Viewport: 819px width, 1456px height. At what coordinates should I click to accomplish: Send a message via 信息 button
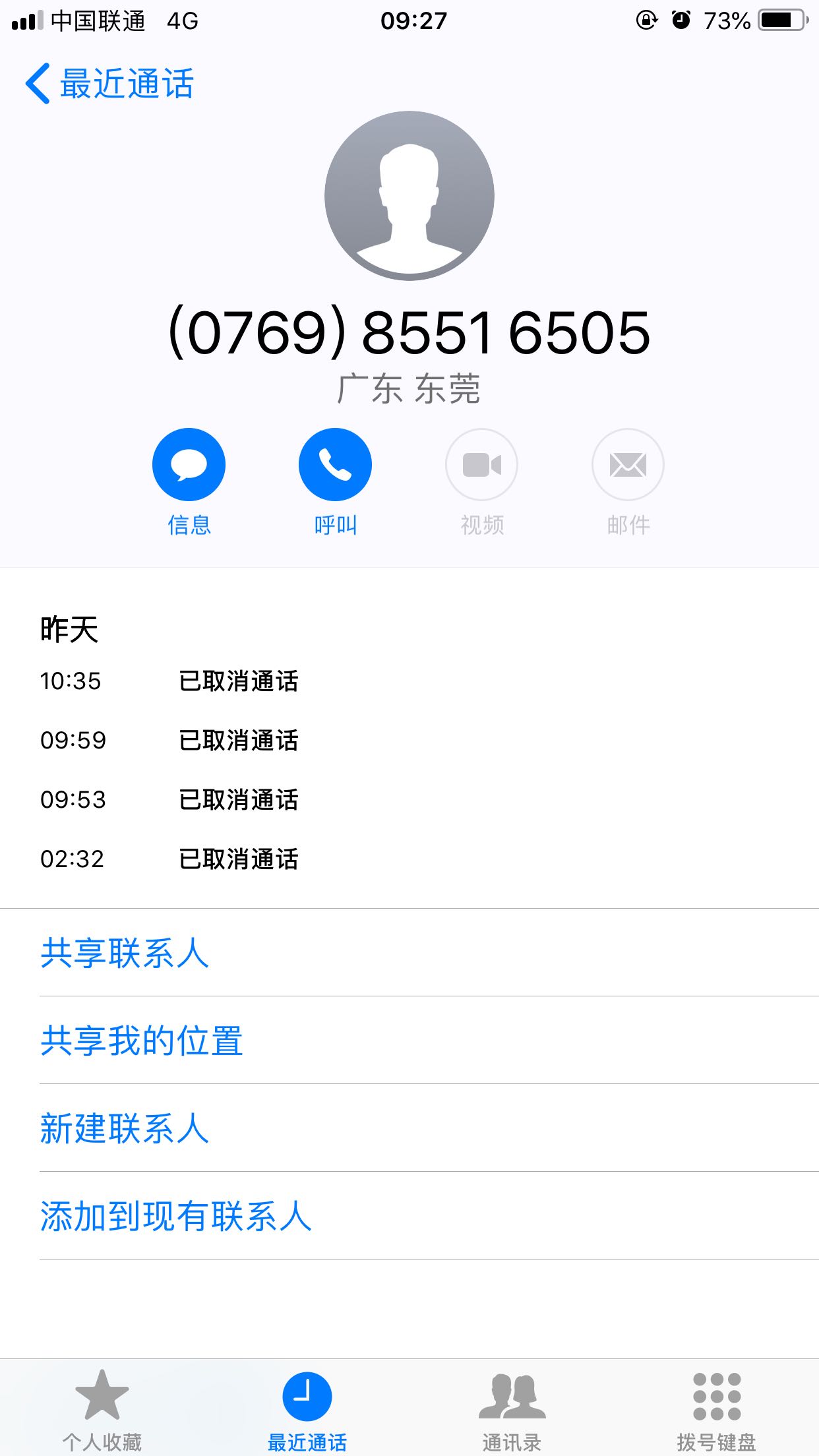(189, 466)
